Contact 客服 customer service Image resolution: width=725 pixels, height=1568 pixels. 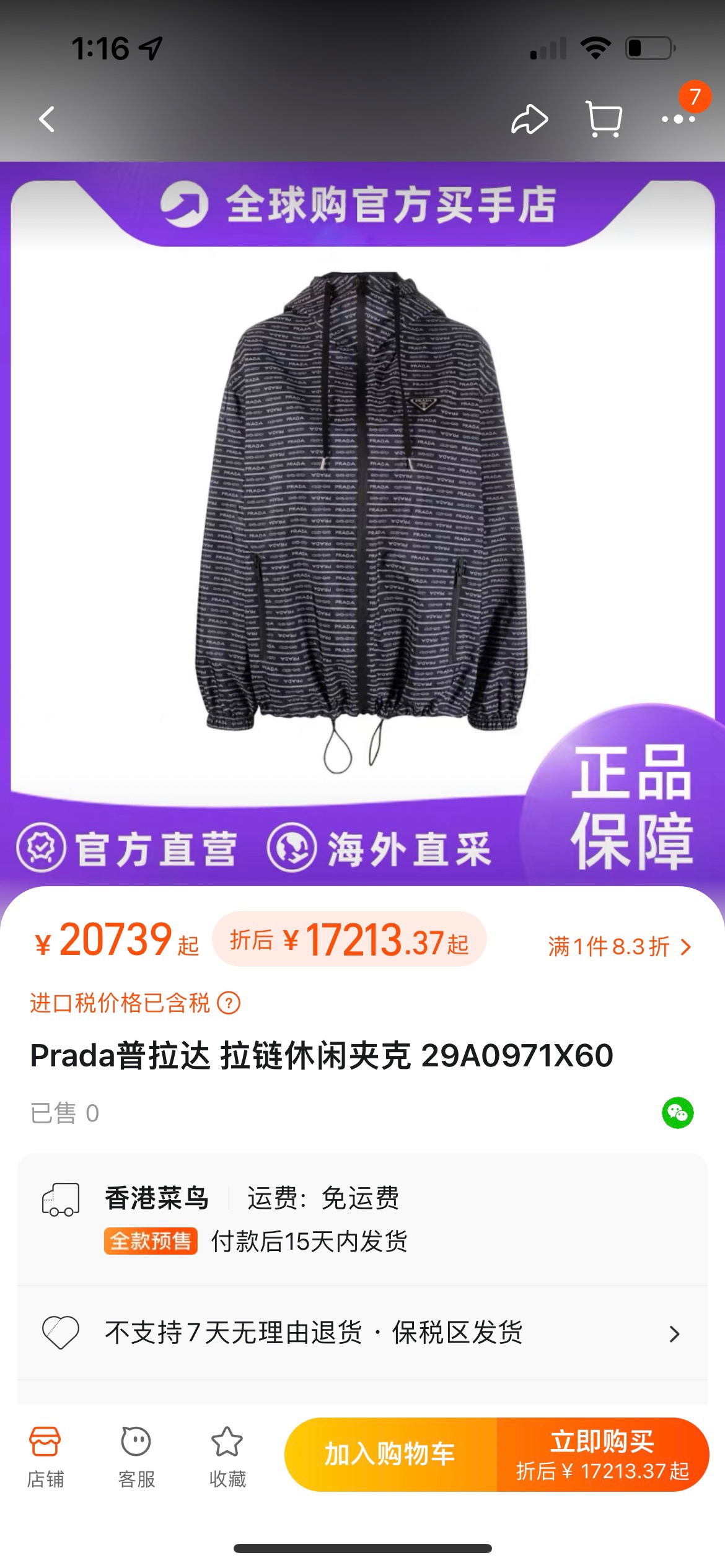pos(136,1455)
